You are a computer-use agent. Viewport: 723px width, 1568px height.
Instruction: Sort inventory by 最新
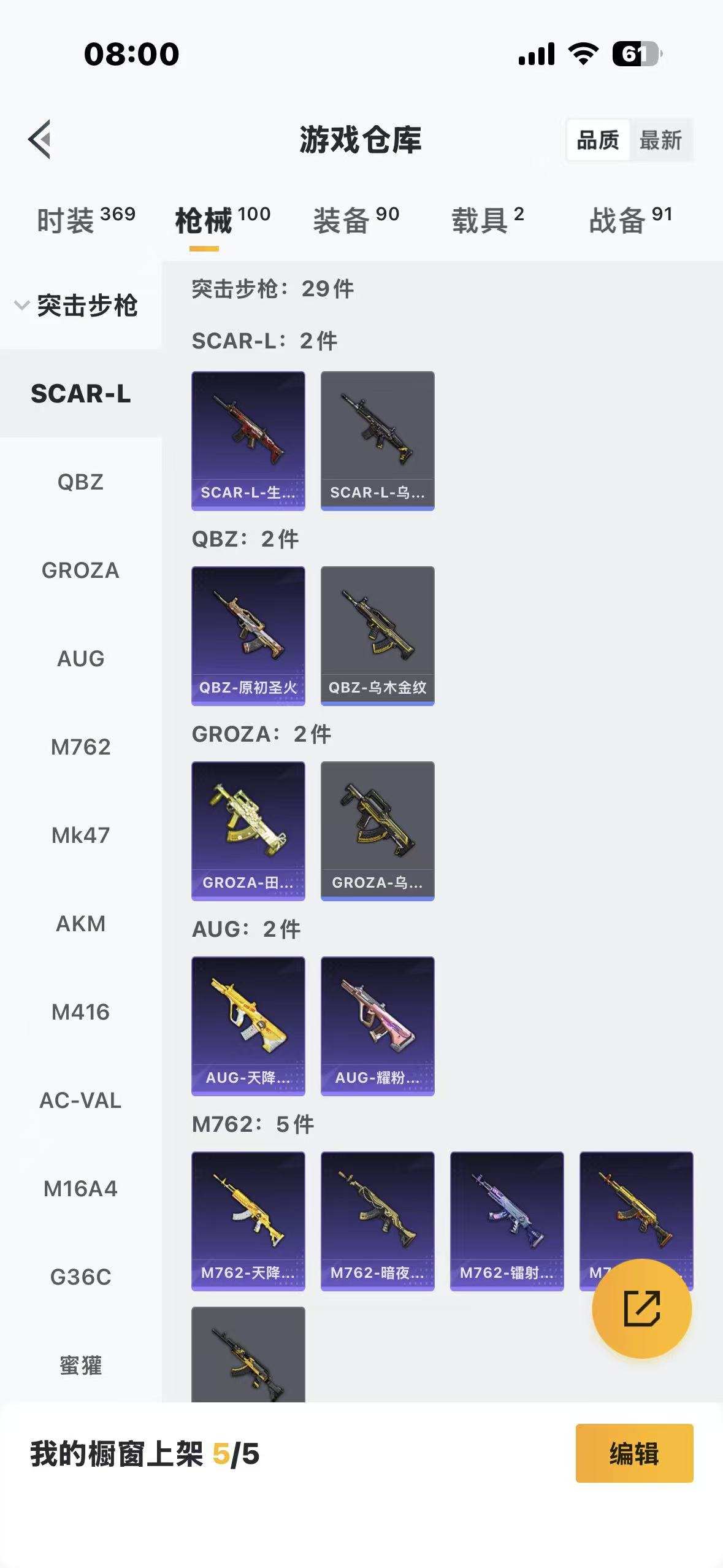pyautogui.click(x=660, y=140)
